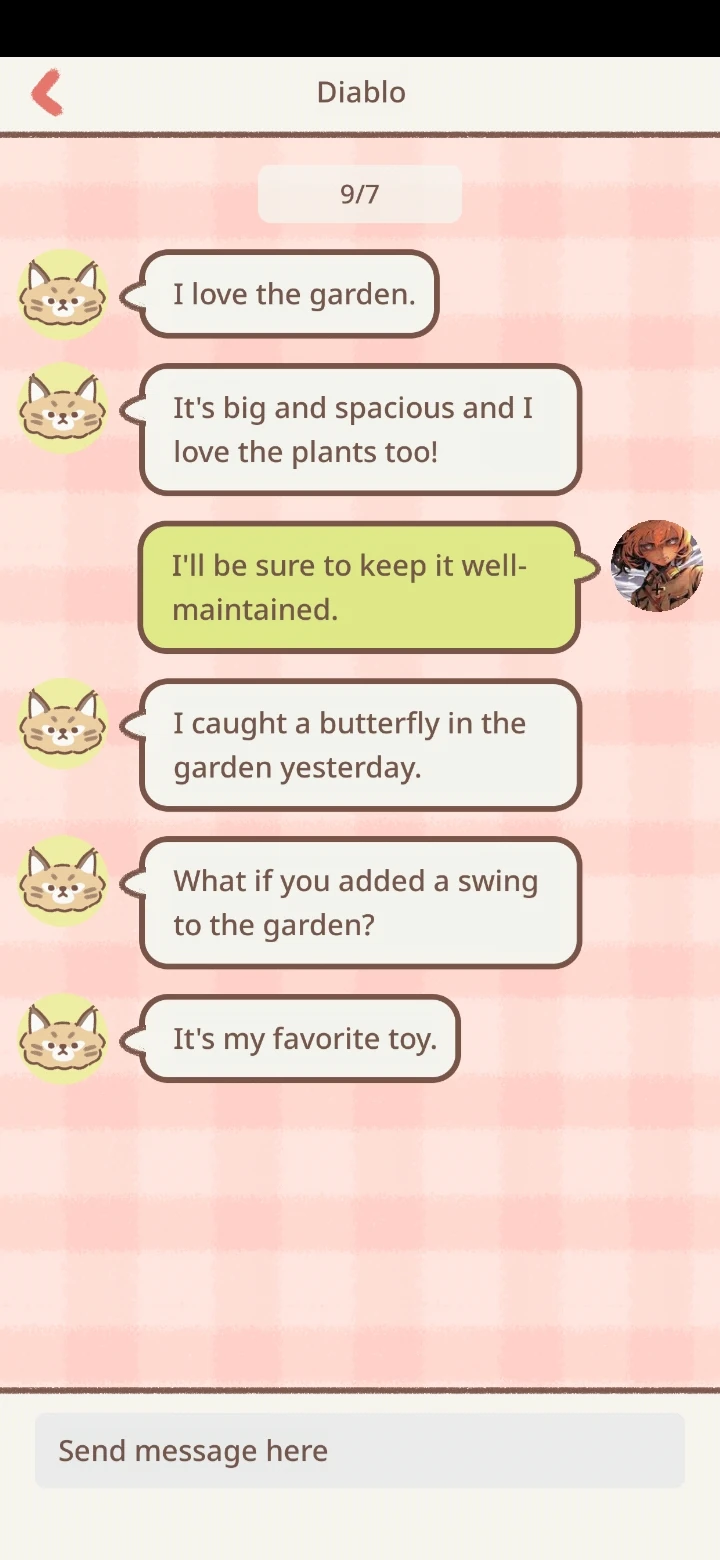Viewport: 720px width, 1560px height.
Task: Go back from Diablo's chat
Action: coord(47,92)
